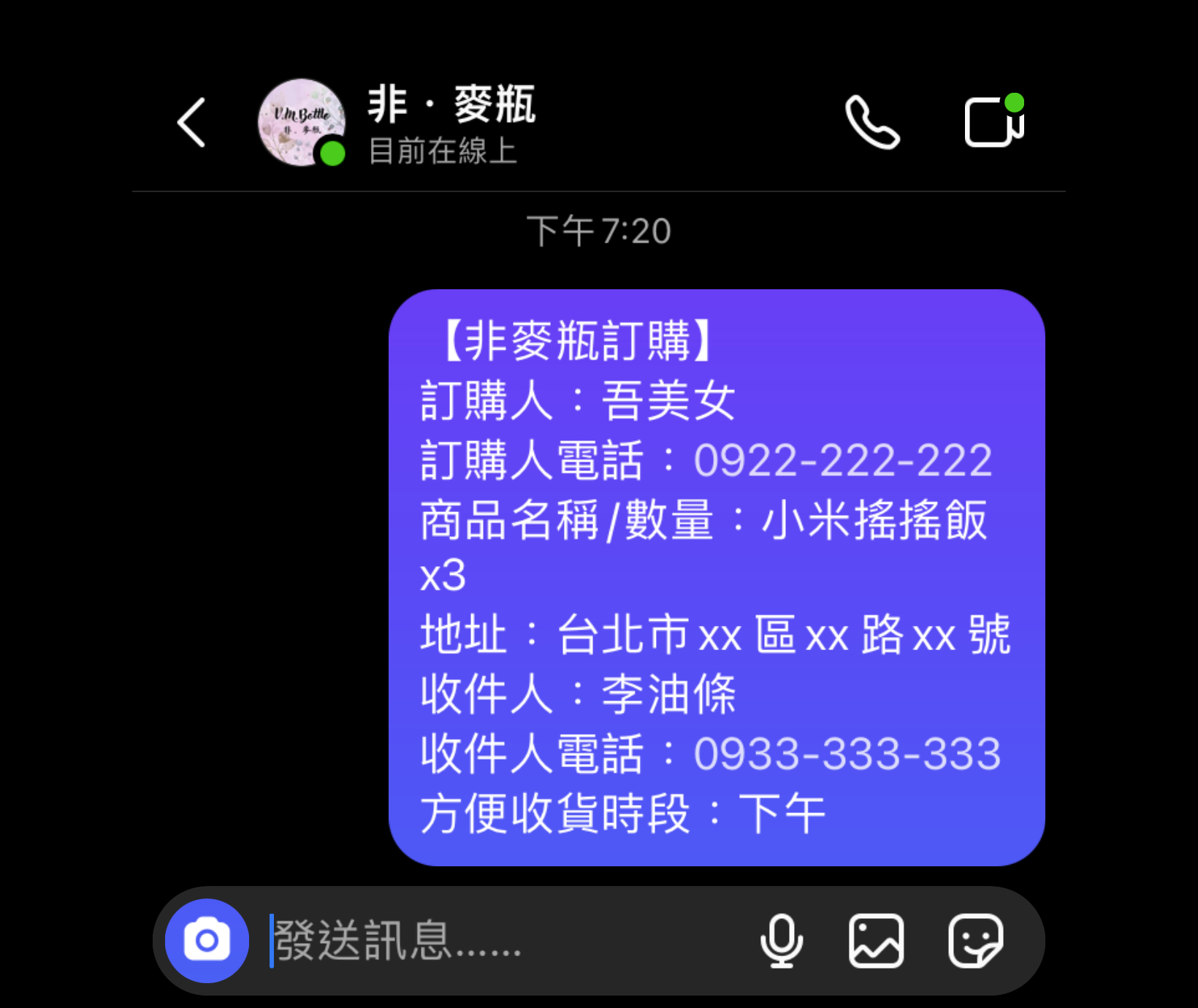Tap the phone number 0922-222-222 link
Screen dimensions: 1198x1008
[842, 461]
